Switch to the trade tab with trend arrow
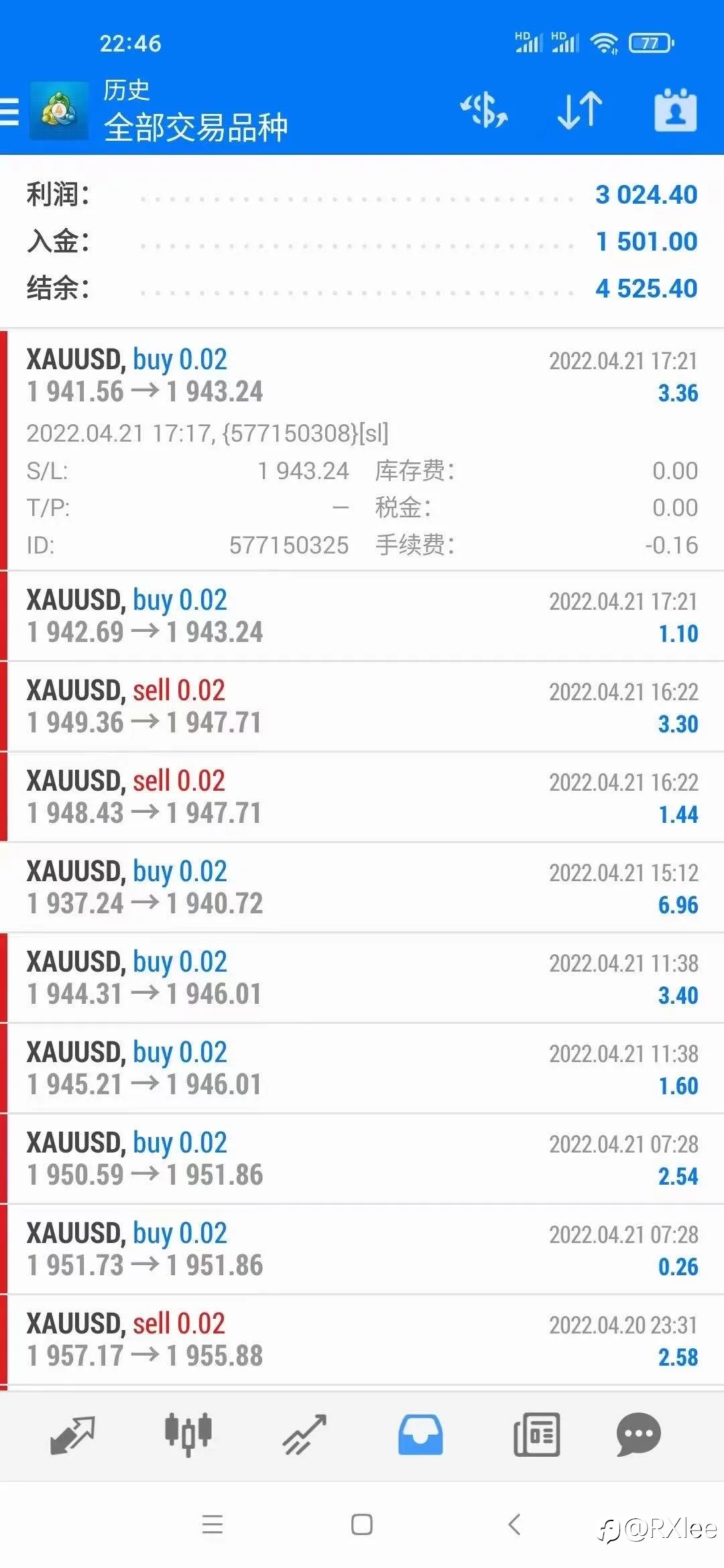 pyautogui.click(x=304, y=1435)
